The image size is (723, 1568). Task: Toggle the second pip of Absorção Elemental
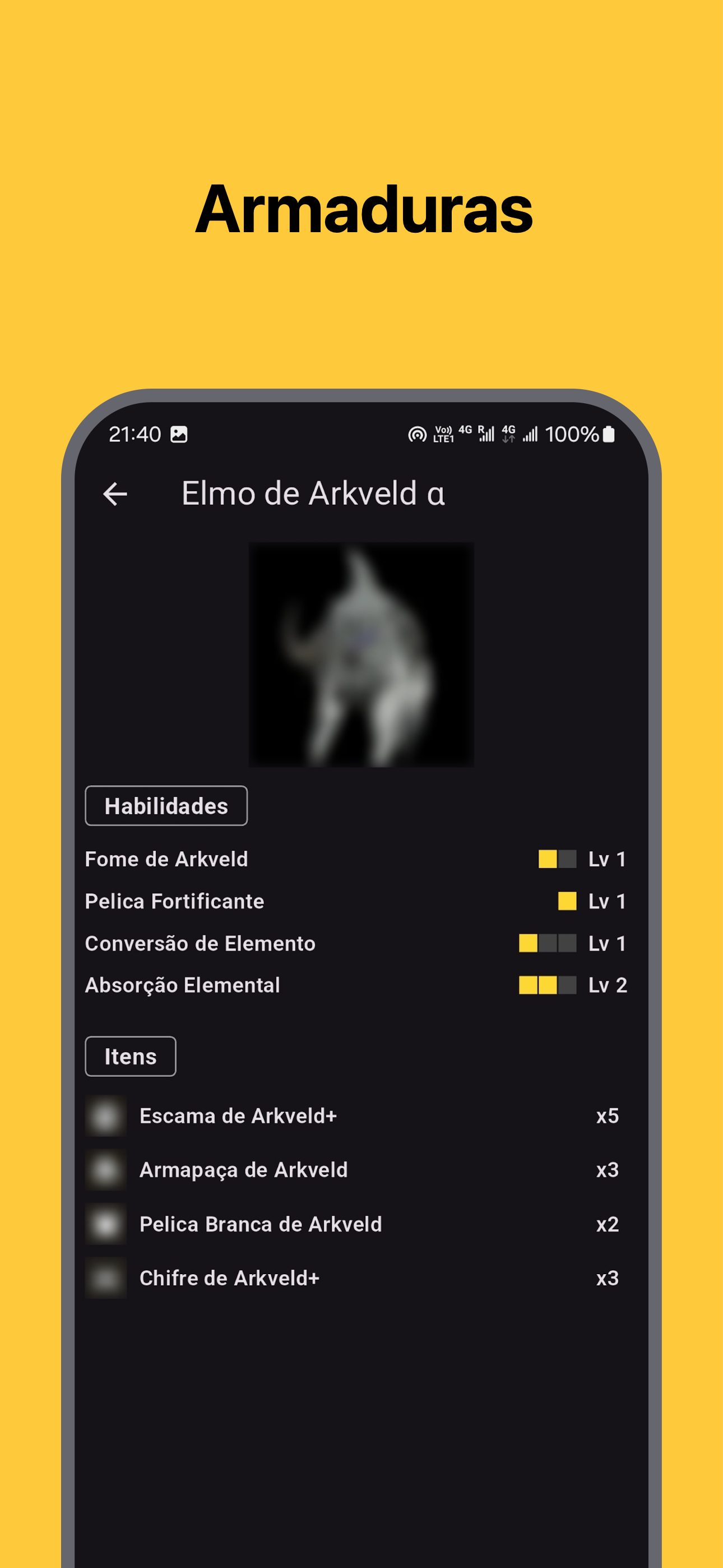[548, 984]
